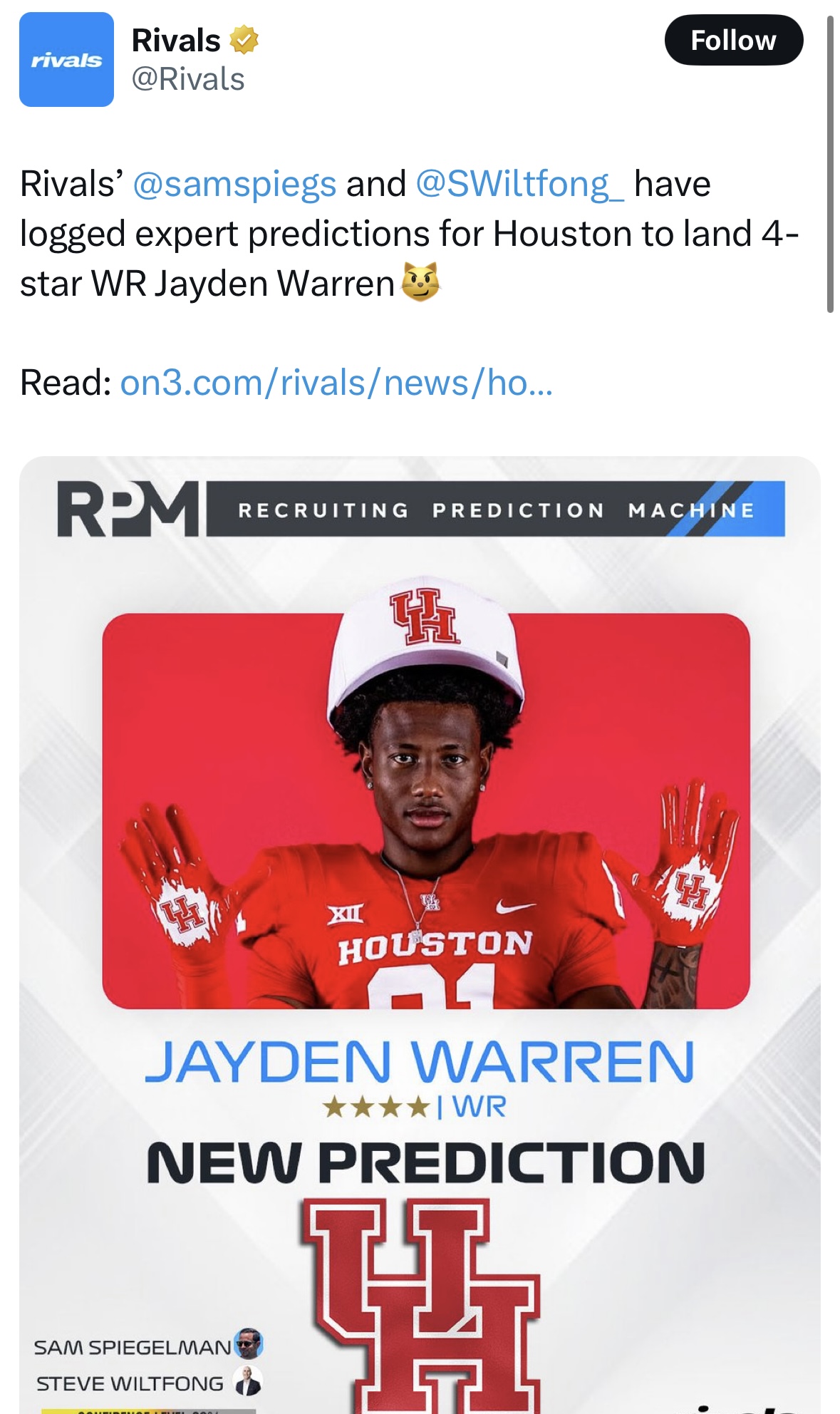
Task: Tap the Rivals account name
Action: click(x=176, y=40)
